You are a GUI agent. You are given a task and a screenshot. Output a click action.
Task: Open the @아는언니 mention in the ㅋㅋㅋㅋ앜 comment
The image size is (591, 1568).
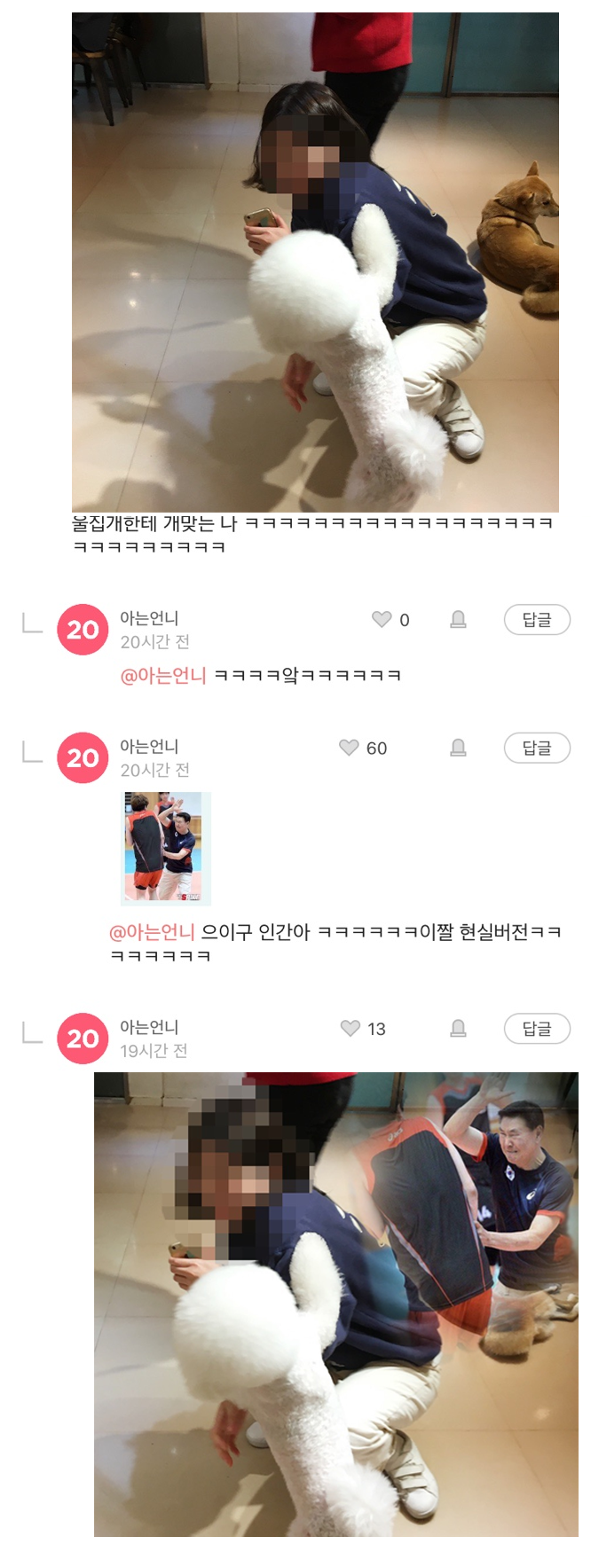click(x=163, y=675)
